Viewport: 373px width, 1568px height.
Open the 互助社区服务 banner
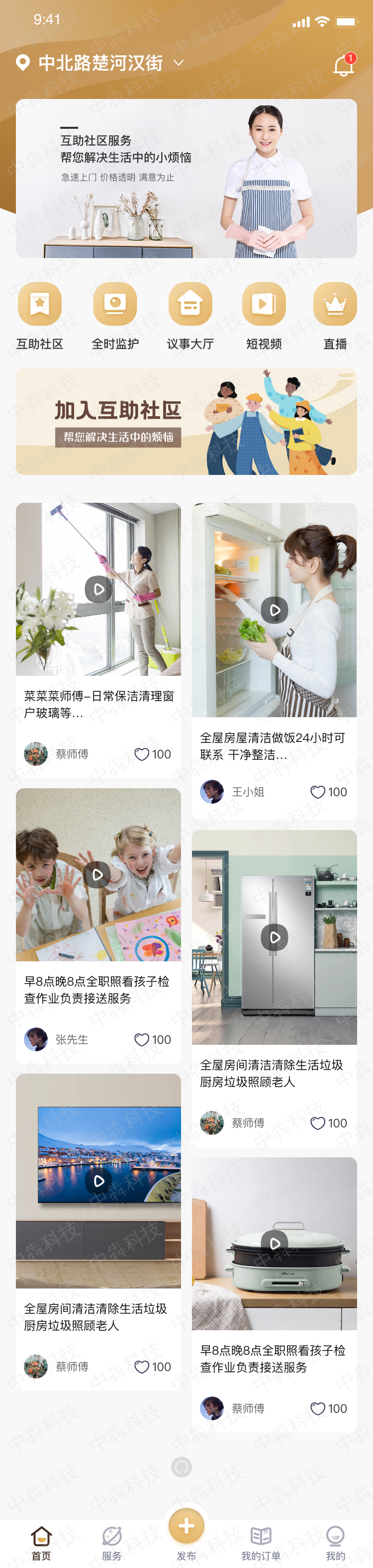click(x=186, y=179)
